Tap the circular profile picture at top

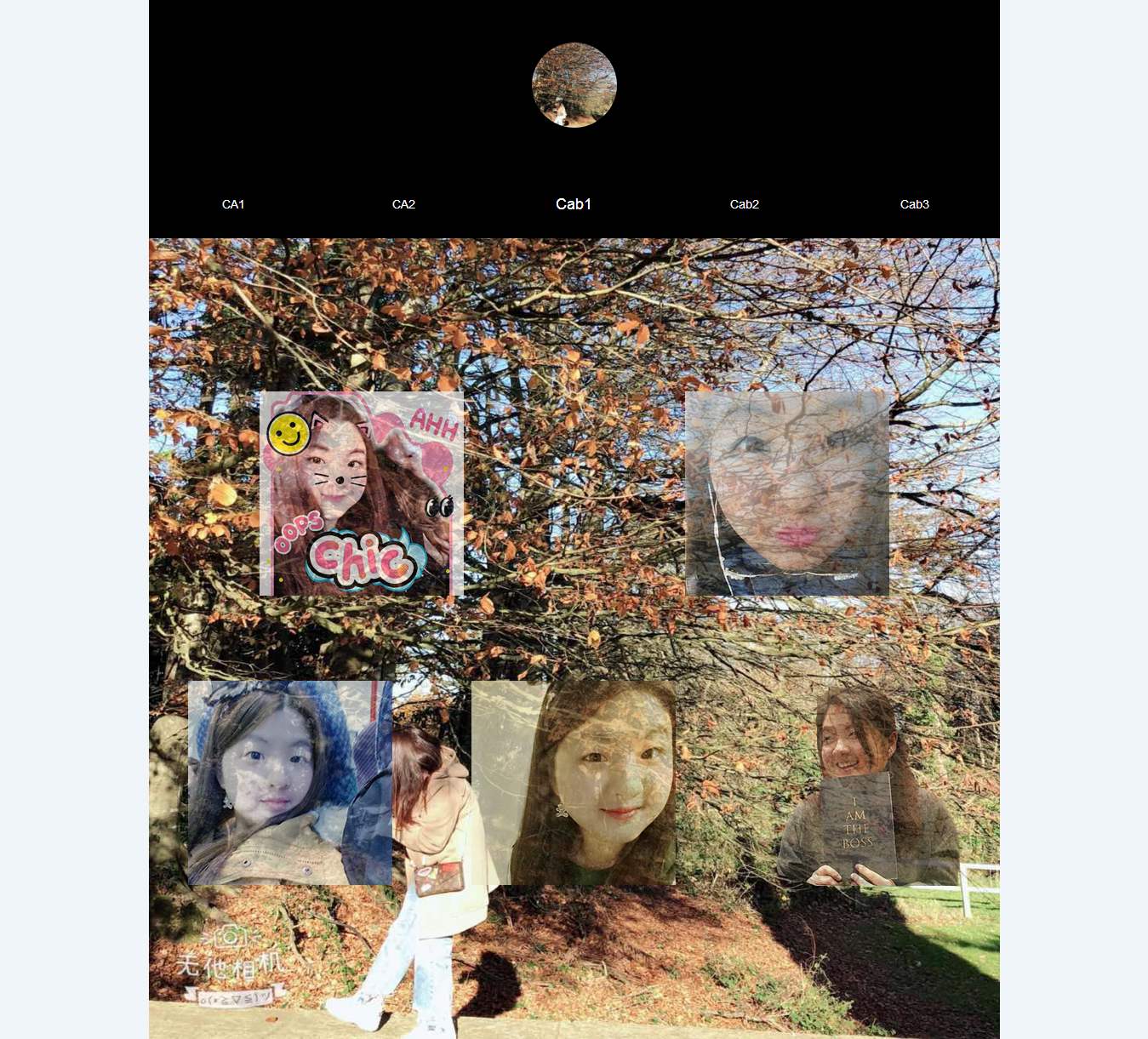[x=574, y=85]
